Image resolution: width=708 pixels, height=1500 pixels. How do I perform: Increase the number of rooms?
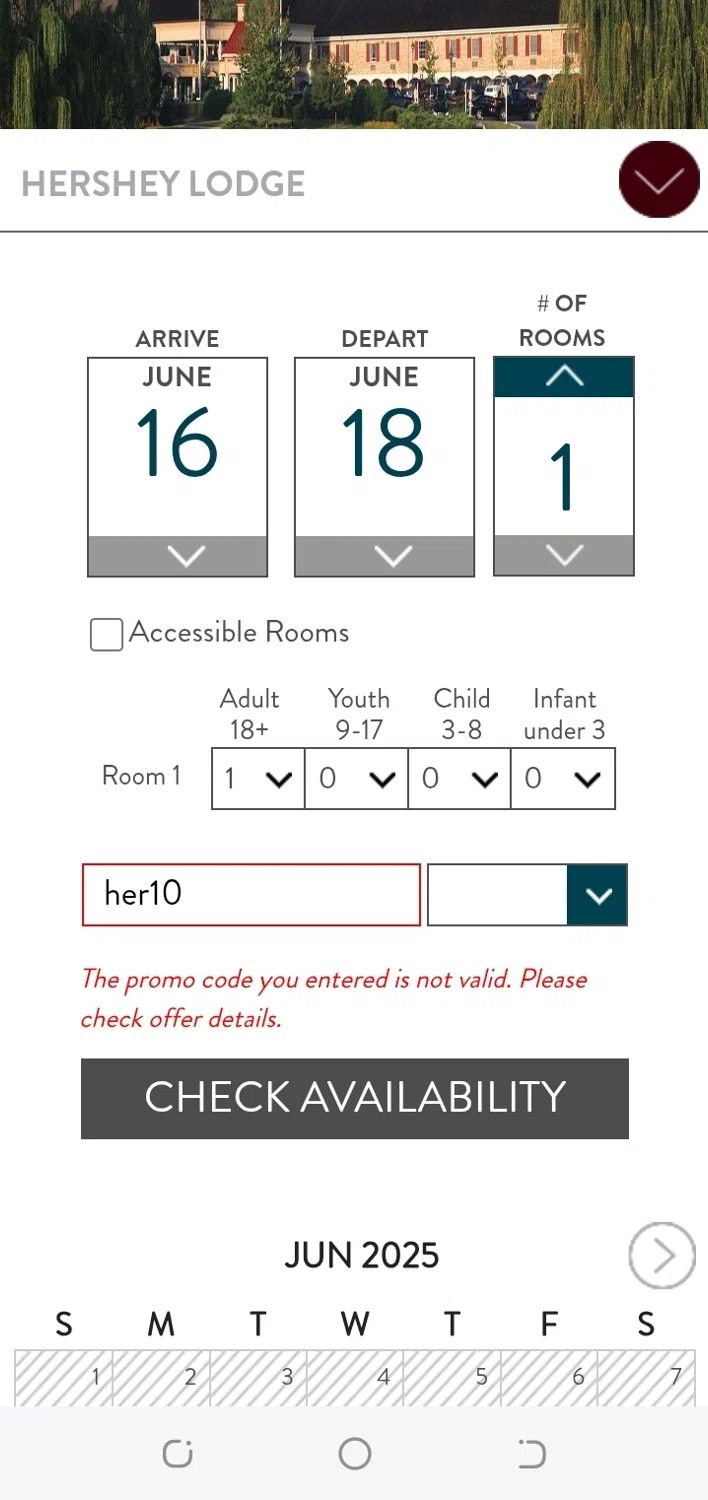point(564,377)
